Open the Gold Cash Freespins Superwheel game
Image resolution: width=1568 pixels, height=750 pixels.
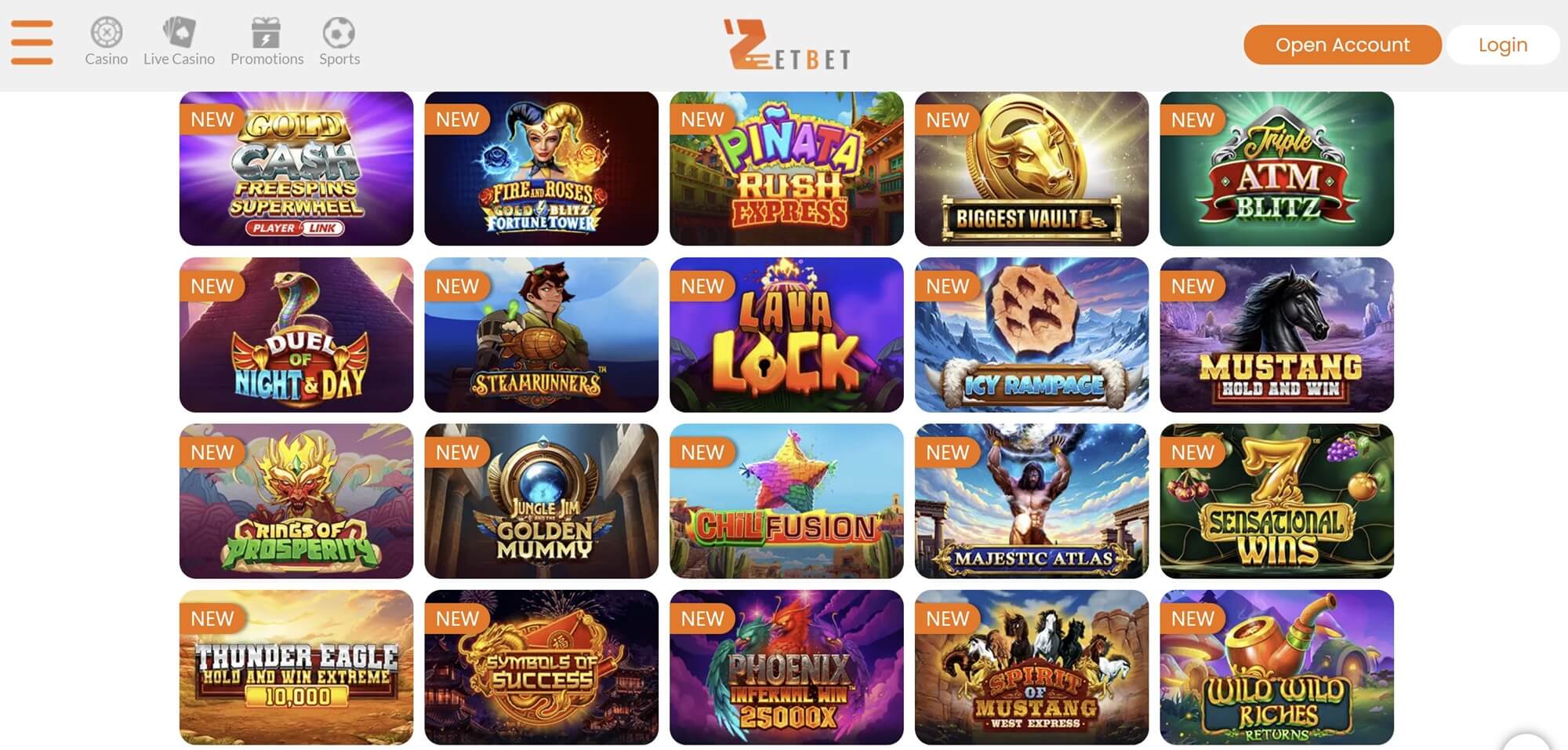(x=296, y=169)
